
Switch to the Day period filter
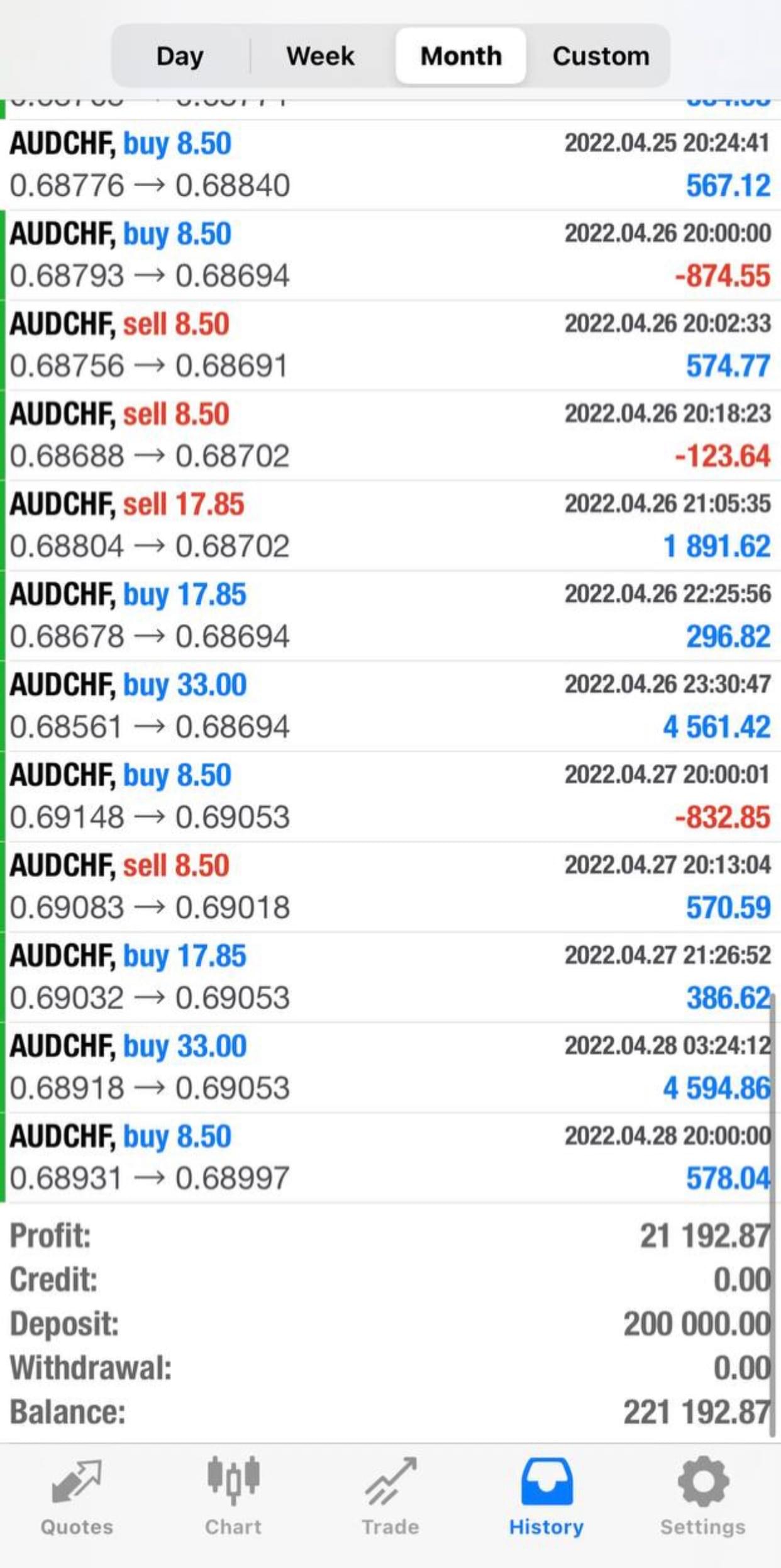pos(180,56)
